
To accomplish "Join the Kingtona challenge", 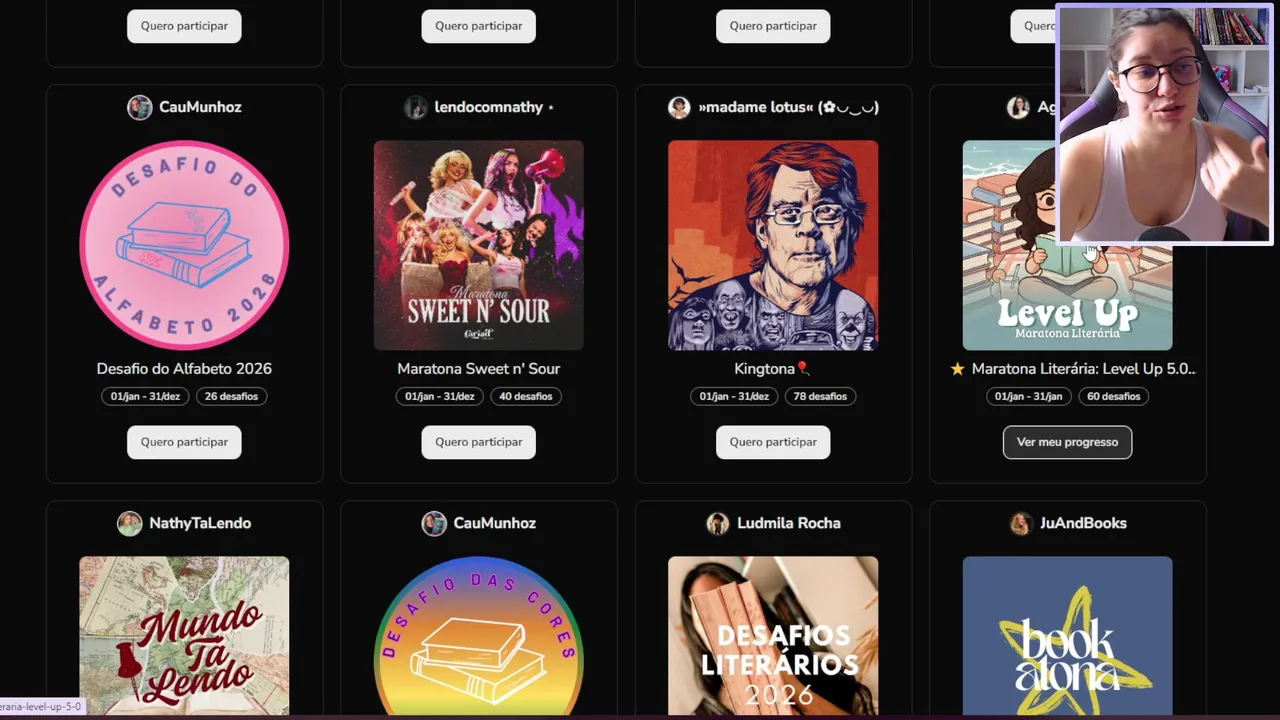I will tap(772, 442).
